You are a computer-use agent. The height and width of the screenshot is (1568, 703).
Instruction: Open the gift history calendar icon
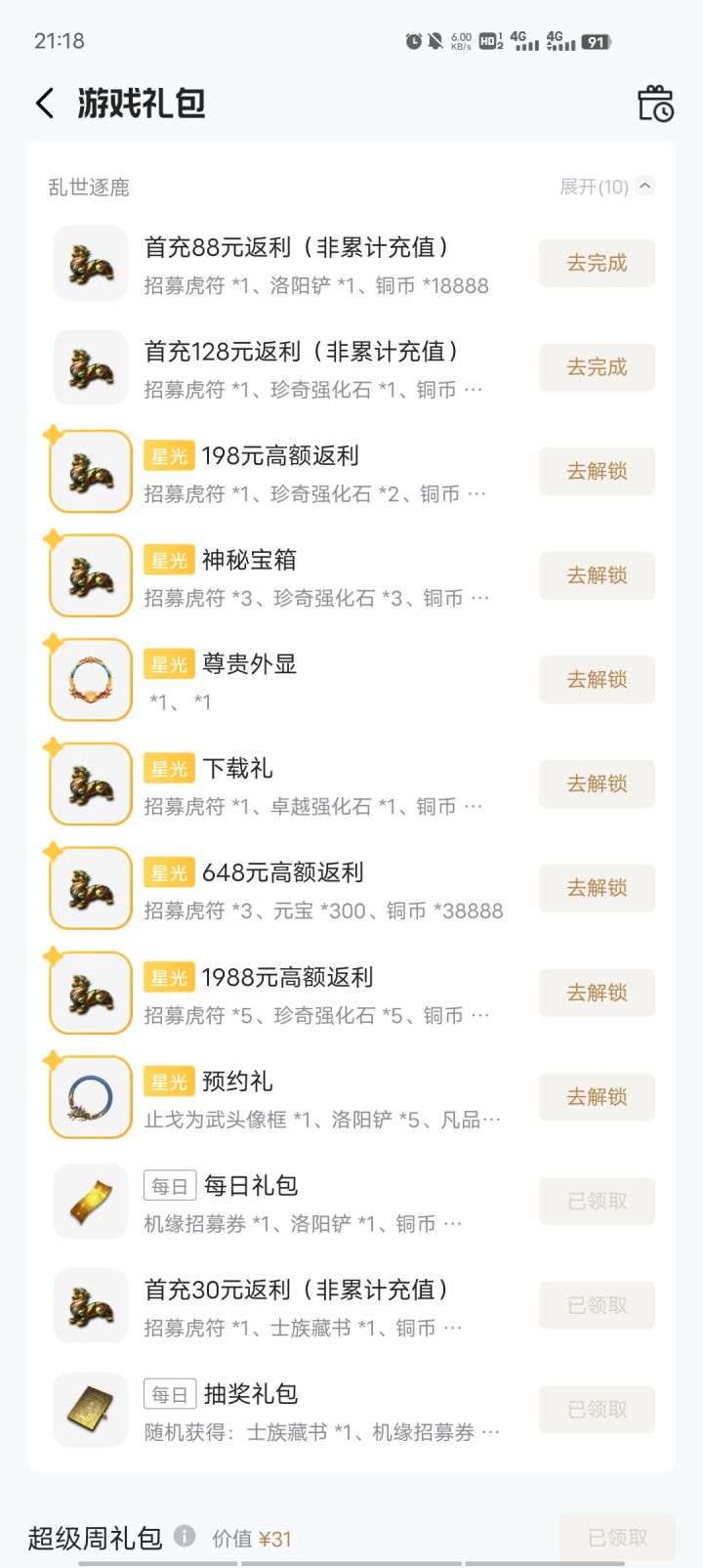click(x=655, y=103)
